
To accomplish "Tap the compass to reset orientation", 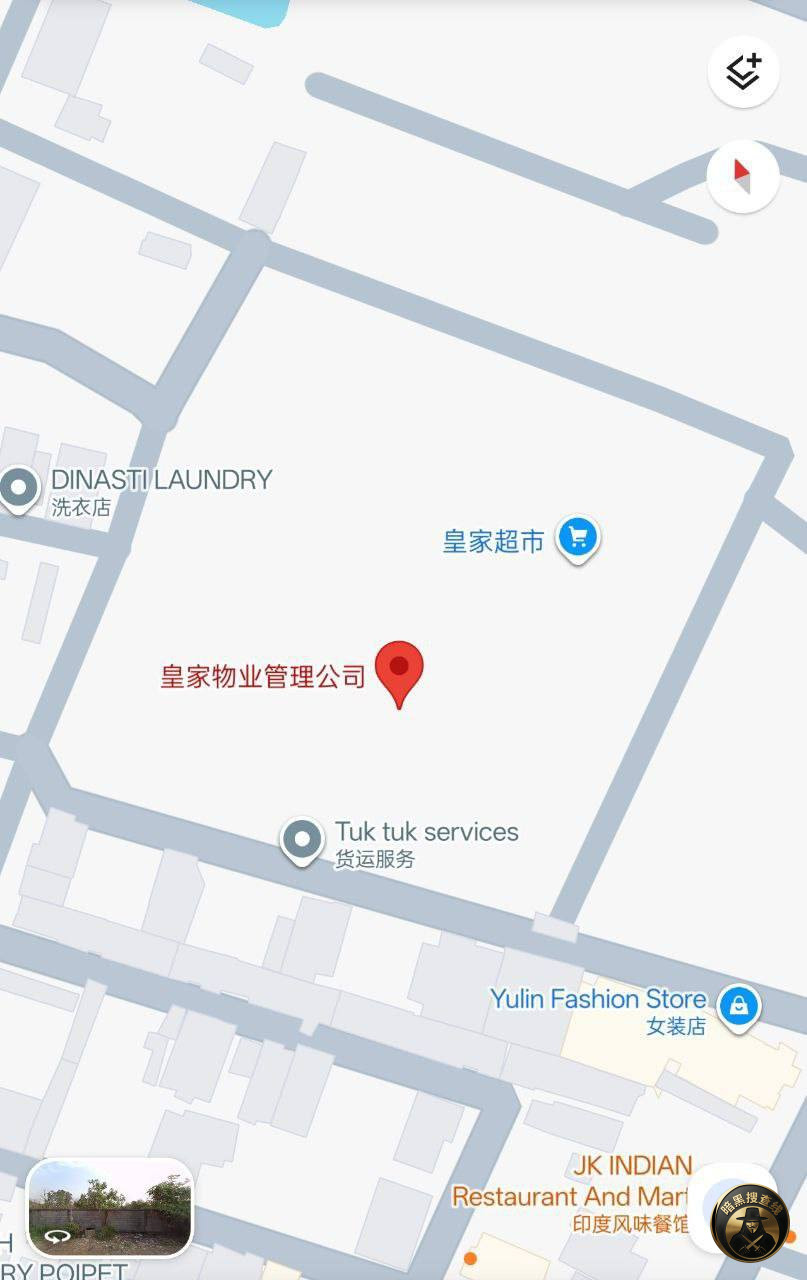I will click(x=742, y=177).
